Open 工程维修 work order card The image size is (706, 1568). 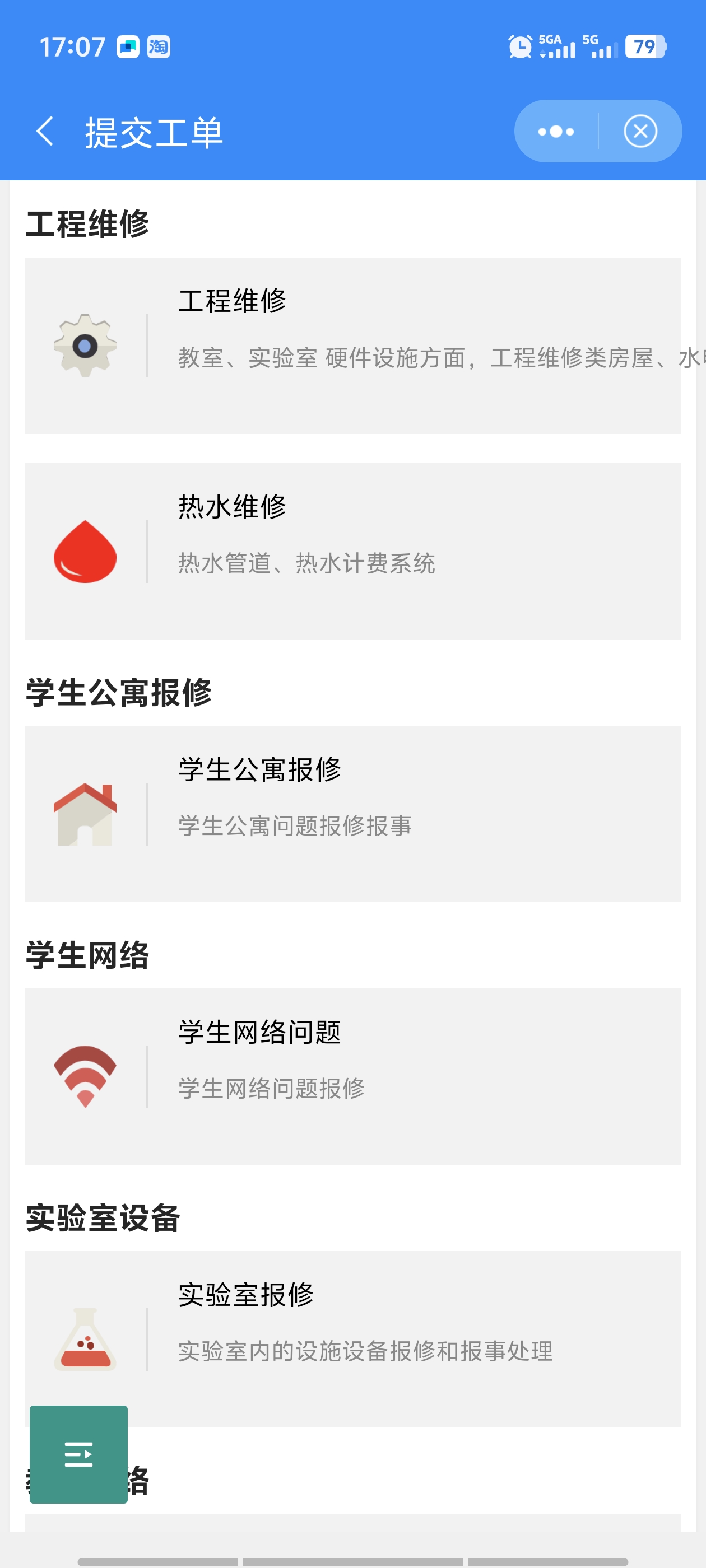click(x=352, y=345)
